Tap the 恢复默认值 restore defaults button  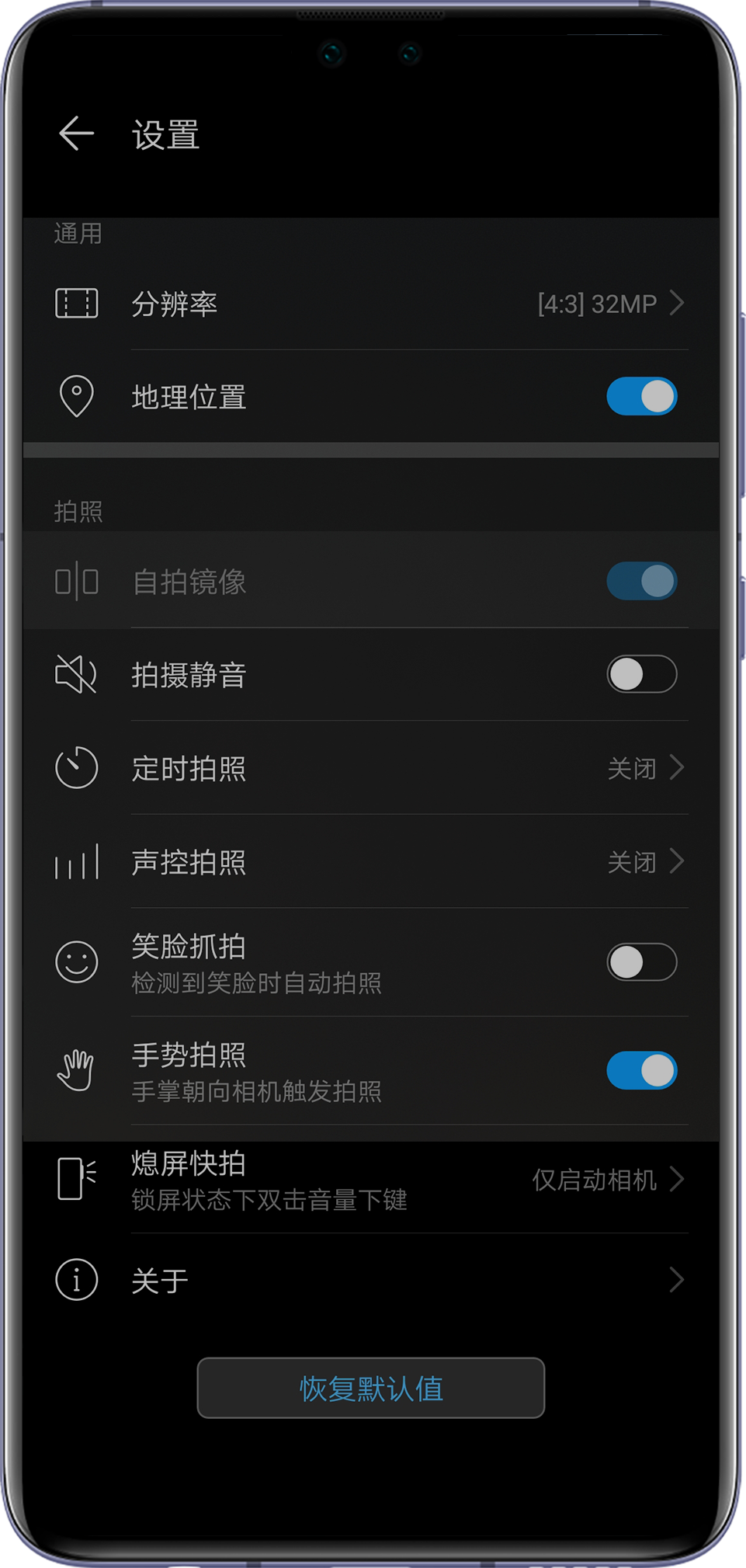[371, 1388]
